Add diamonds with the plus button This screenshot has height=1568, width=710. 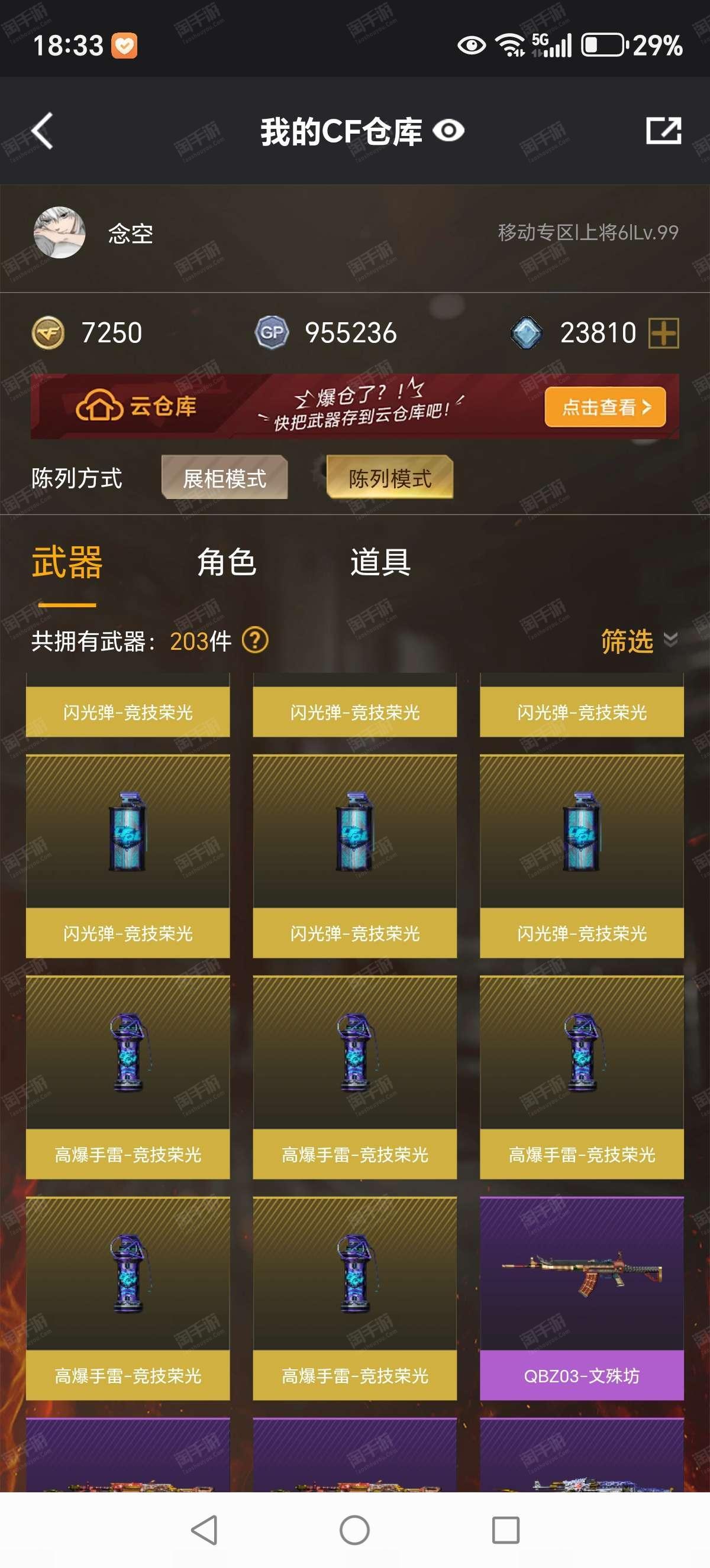[x=664, y=333]
